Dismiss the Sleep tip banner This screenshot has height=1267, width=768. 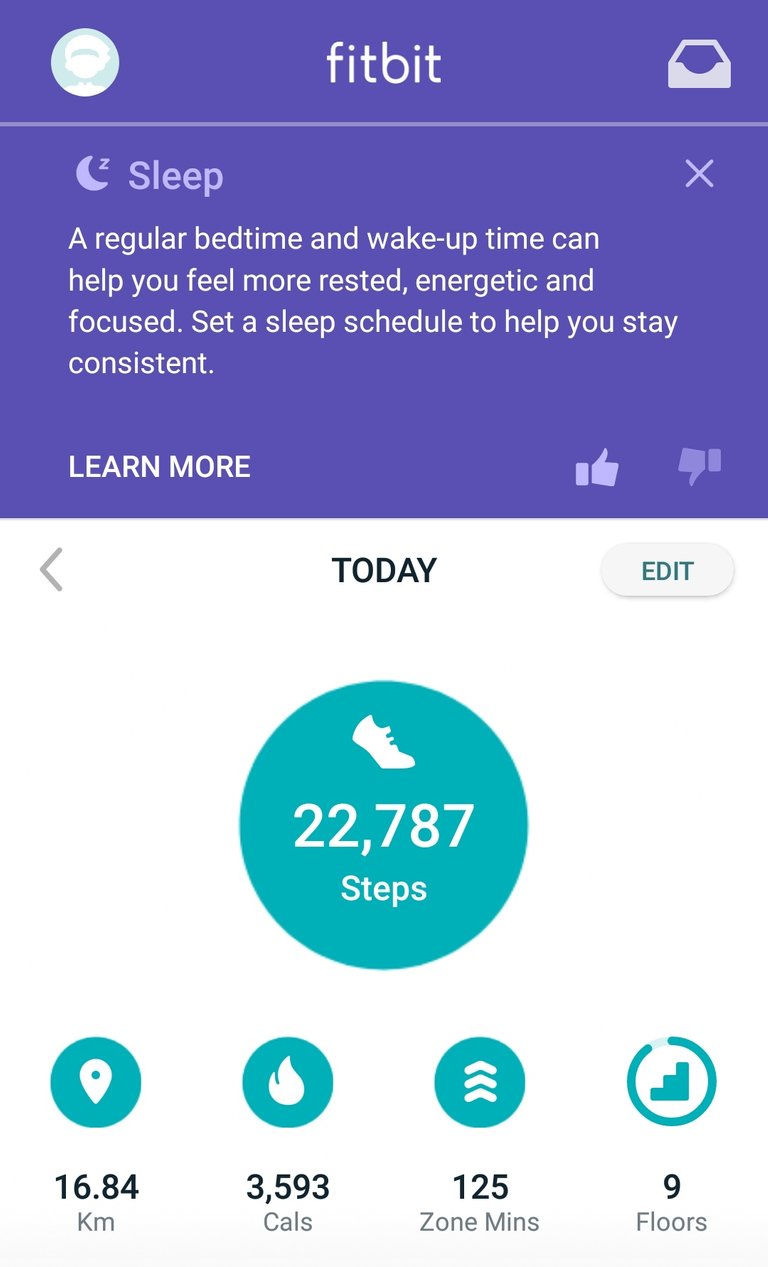699,174
